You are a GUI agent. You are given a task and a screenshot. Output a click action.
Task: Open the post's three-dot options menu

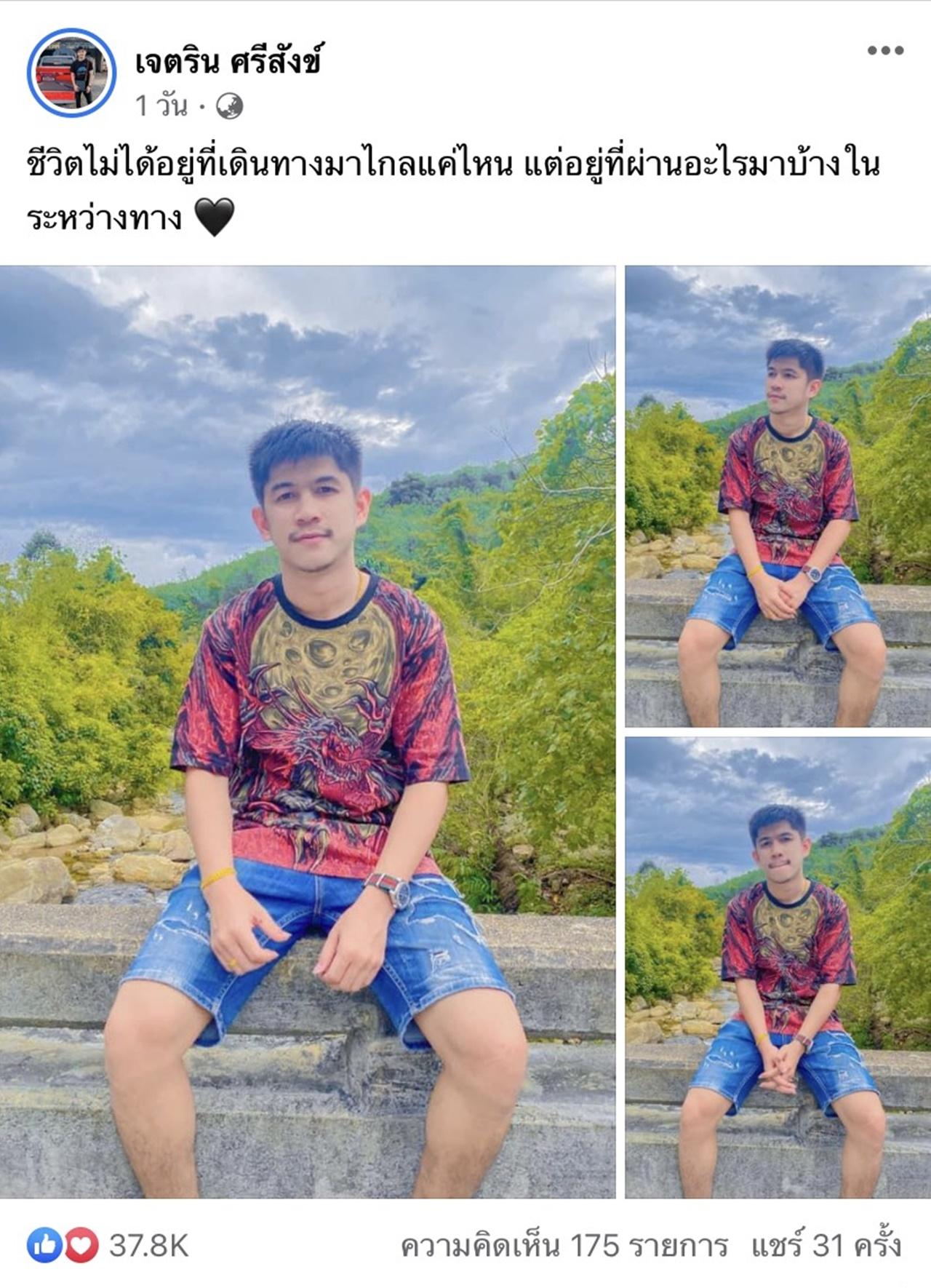[x=884, y=51]
